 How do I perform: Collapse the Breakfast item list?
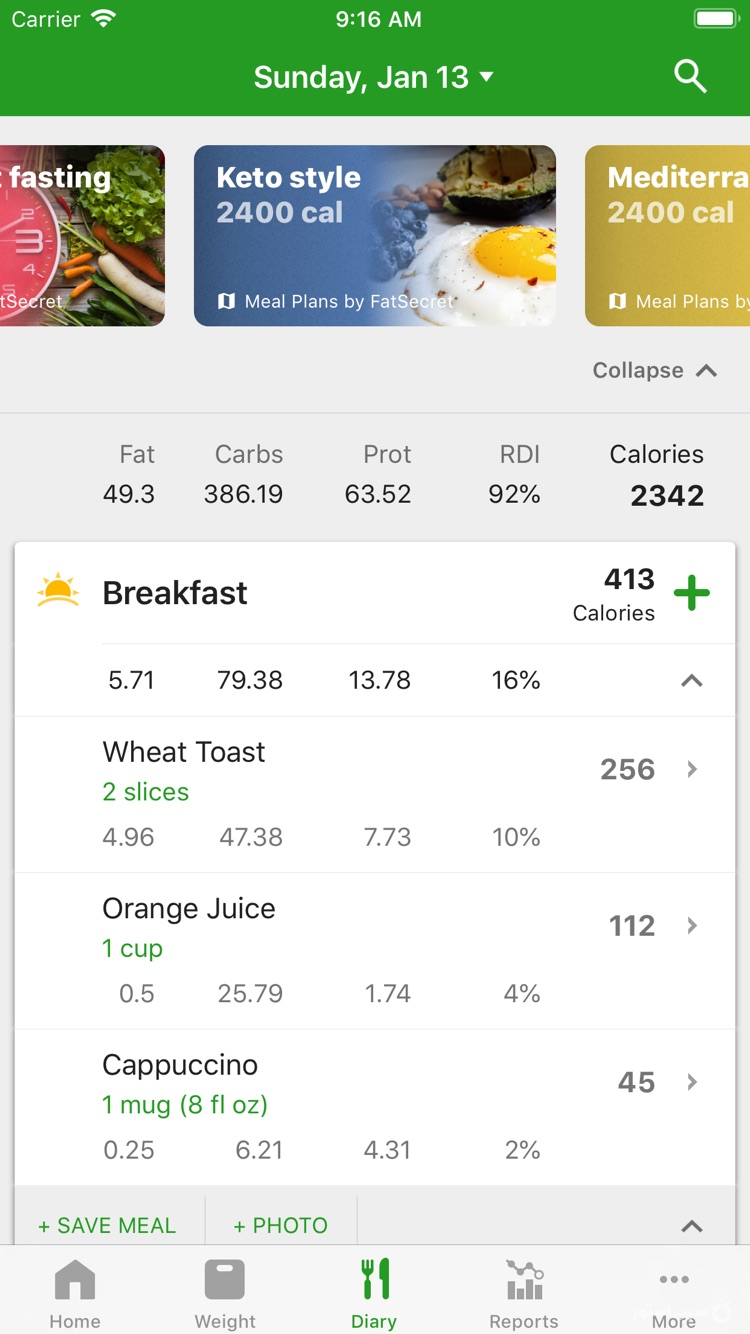point(691,680)
